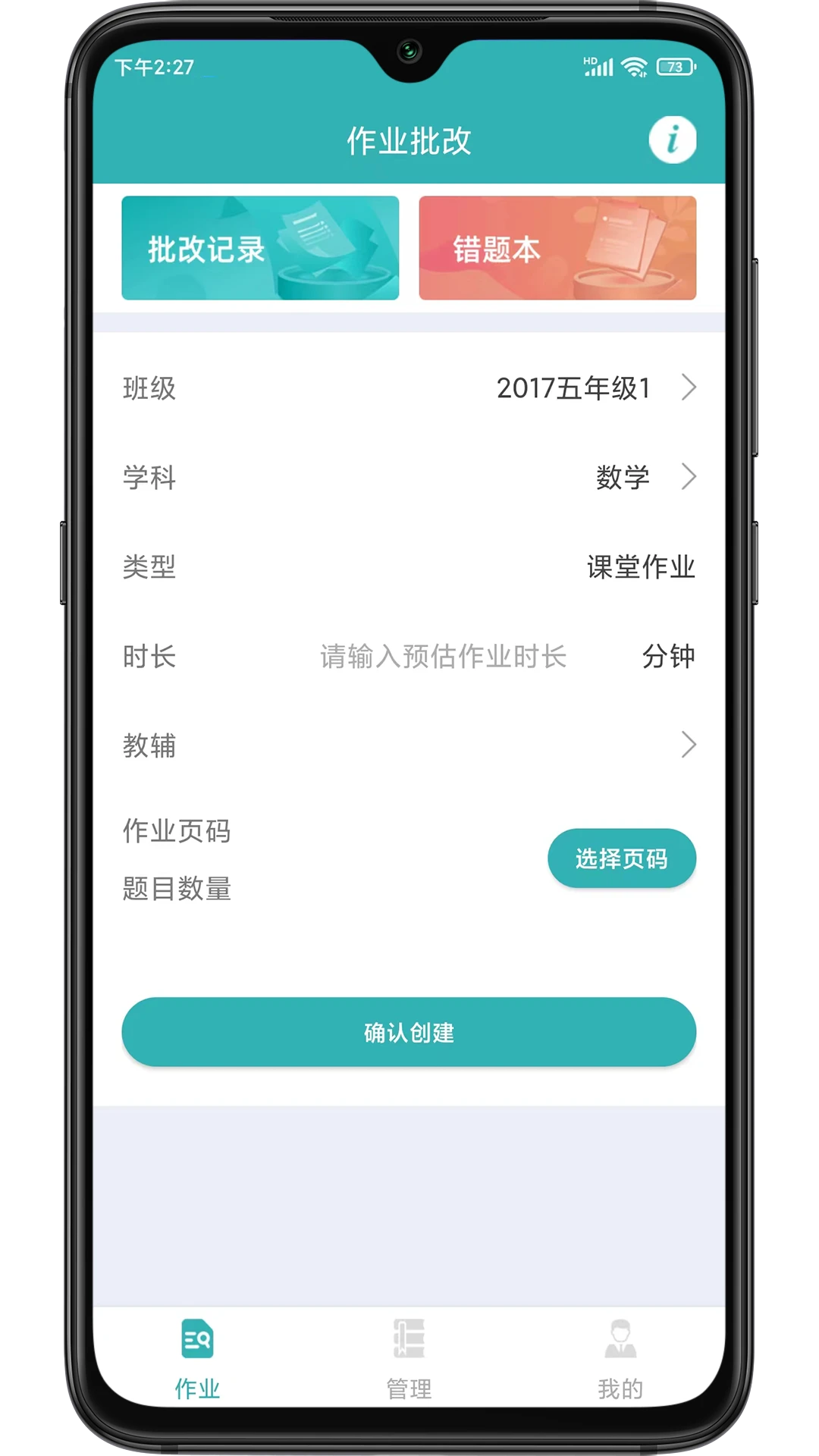Enter the estimated duration in 时长 field
The width and height of the screenshot is (819, 1456).
point(443,656)
